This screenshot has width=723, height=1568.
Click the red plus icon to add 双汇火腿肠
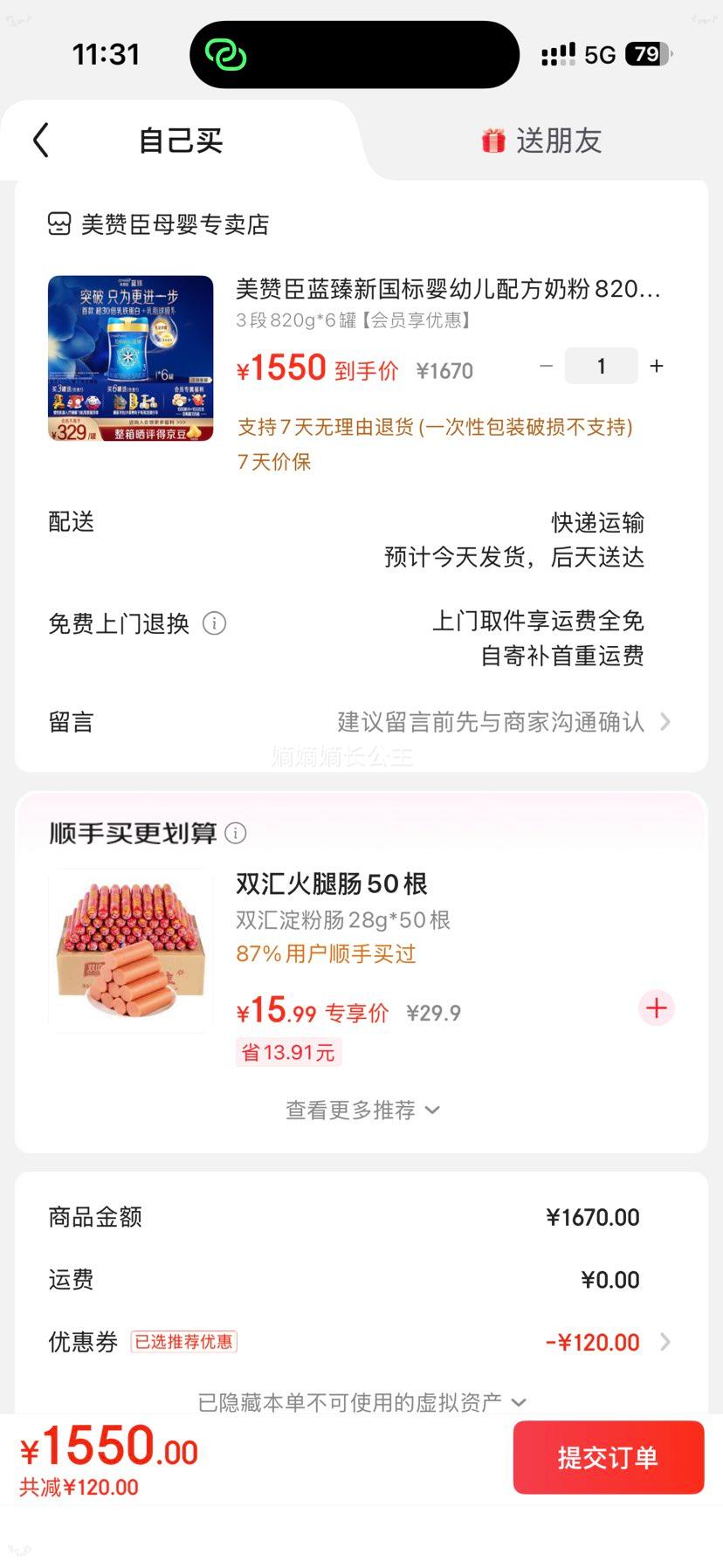pos(656,1008)
